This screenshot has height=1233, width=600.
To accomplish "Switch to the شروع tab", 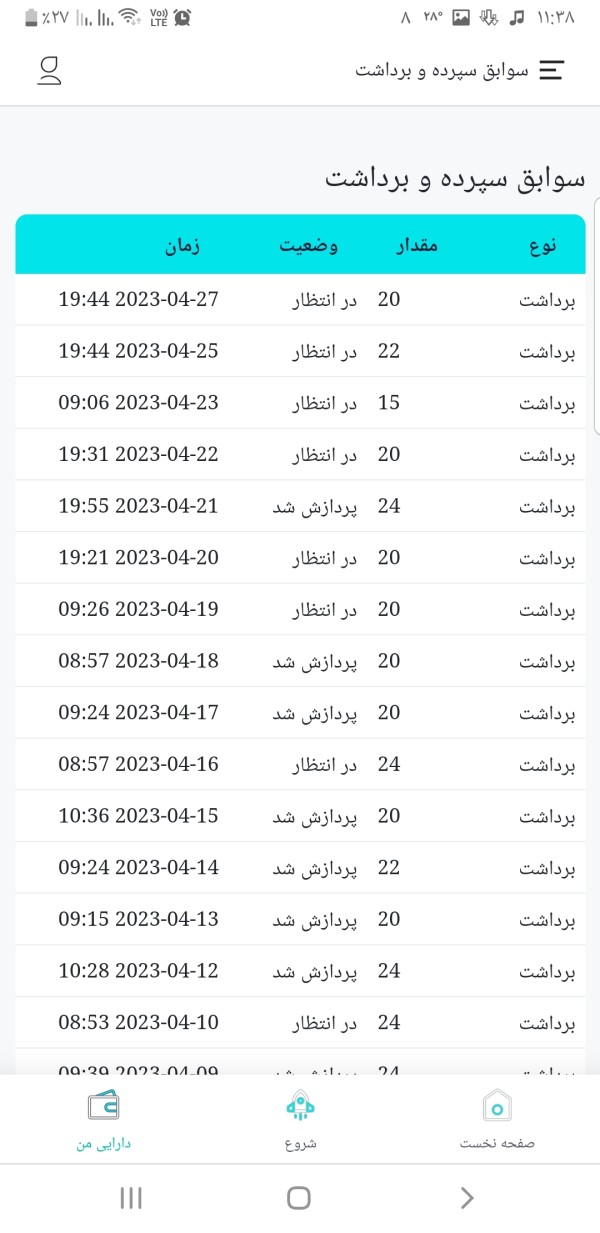I will 300,1120.
